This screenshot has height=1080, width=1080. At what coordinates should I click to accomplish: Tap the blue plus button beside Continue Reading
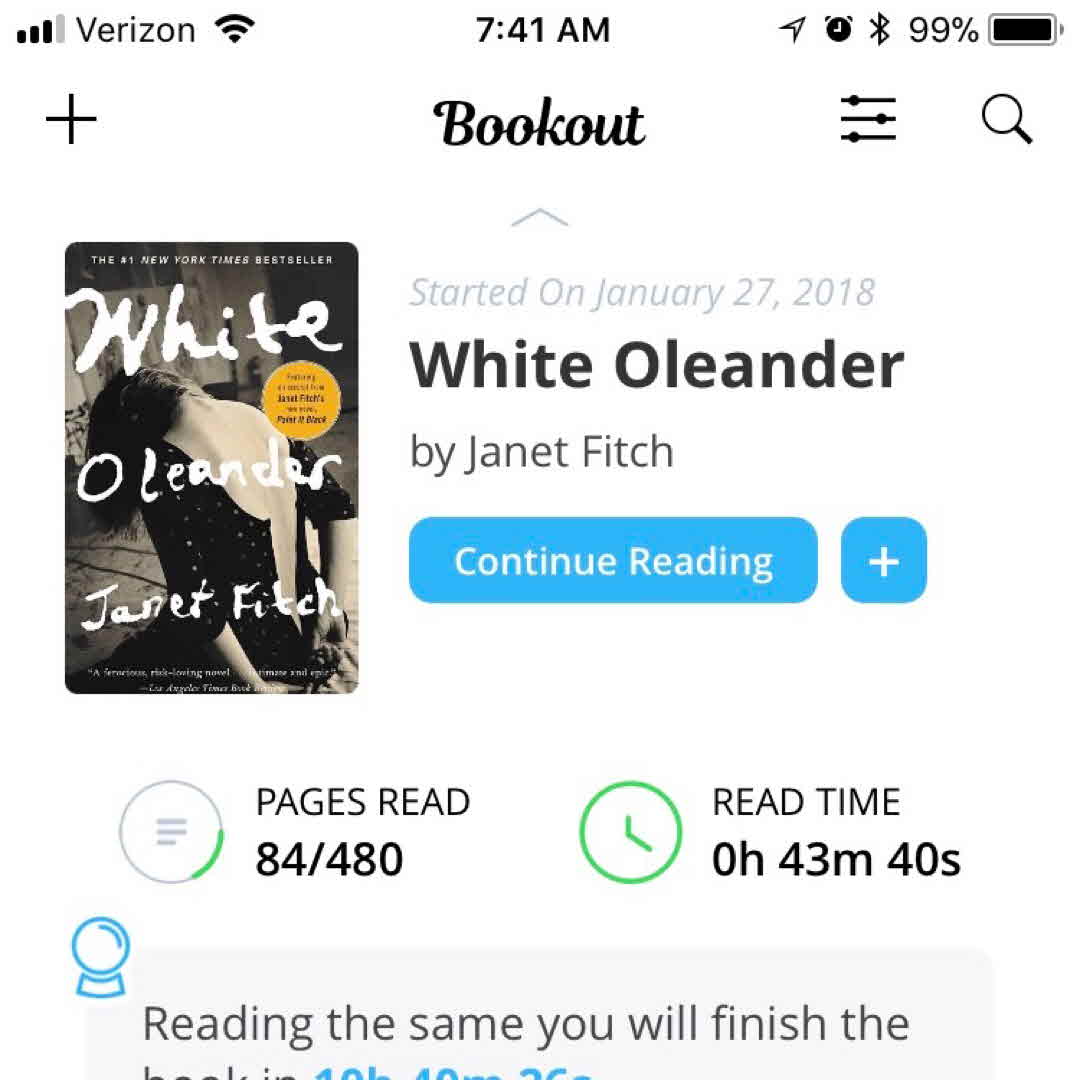point(883,561)
